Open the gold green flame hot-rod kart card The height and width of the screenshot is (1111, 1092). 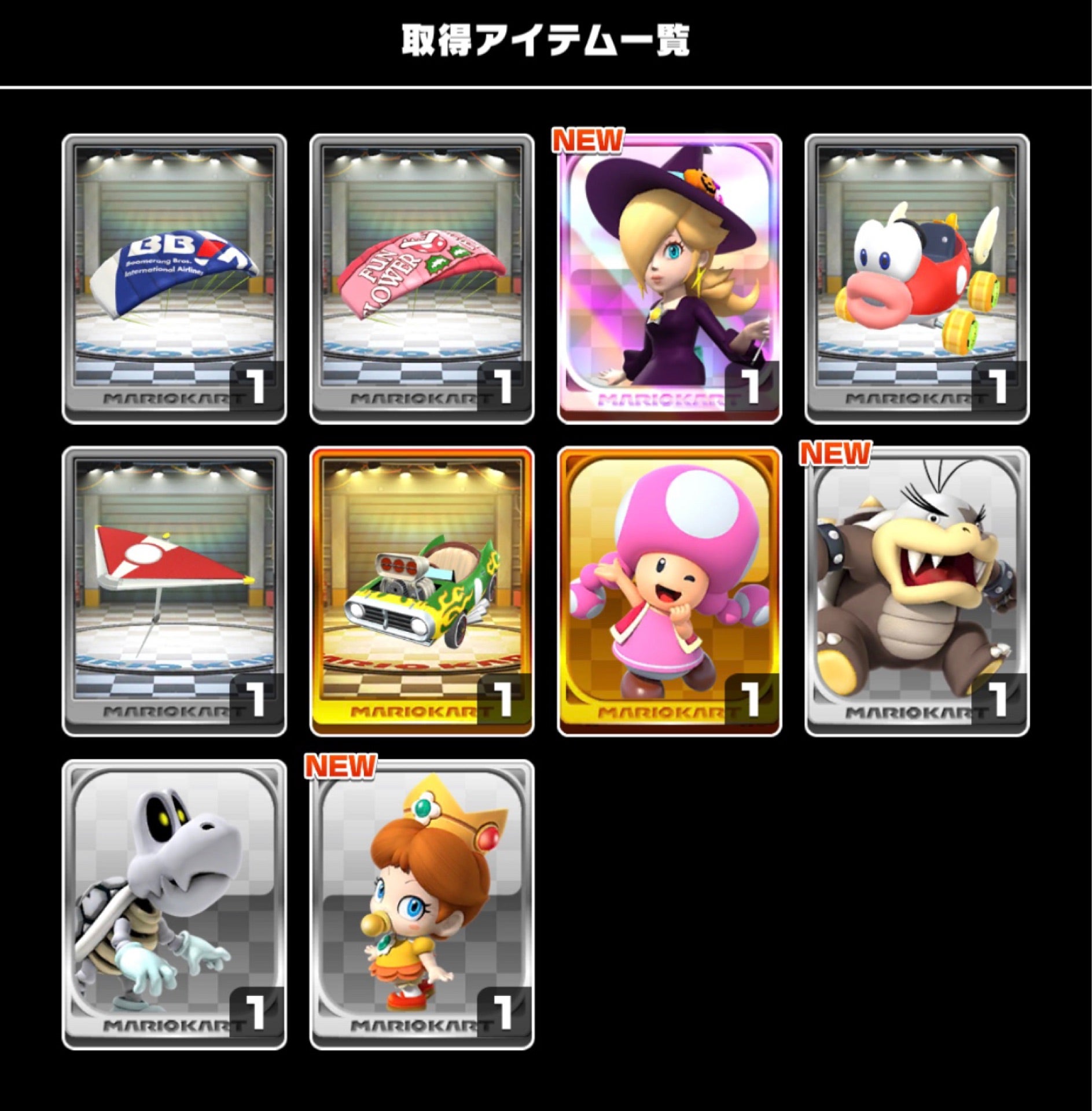[421, 590]
